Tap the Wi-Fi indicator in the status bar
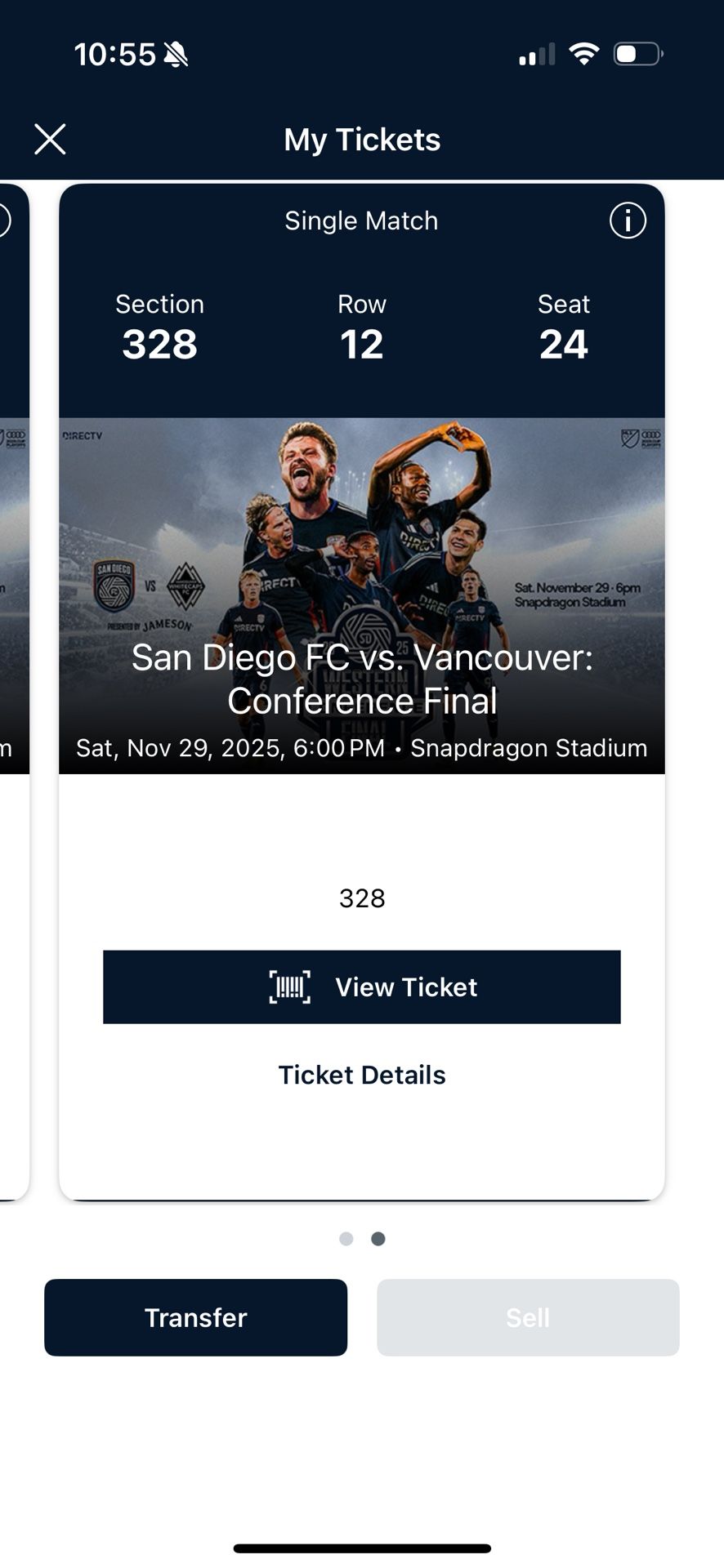724x1568 pixels. (583, 55)
